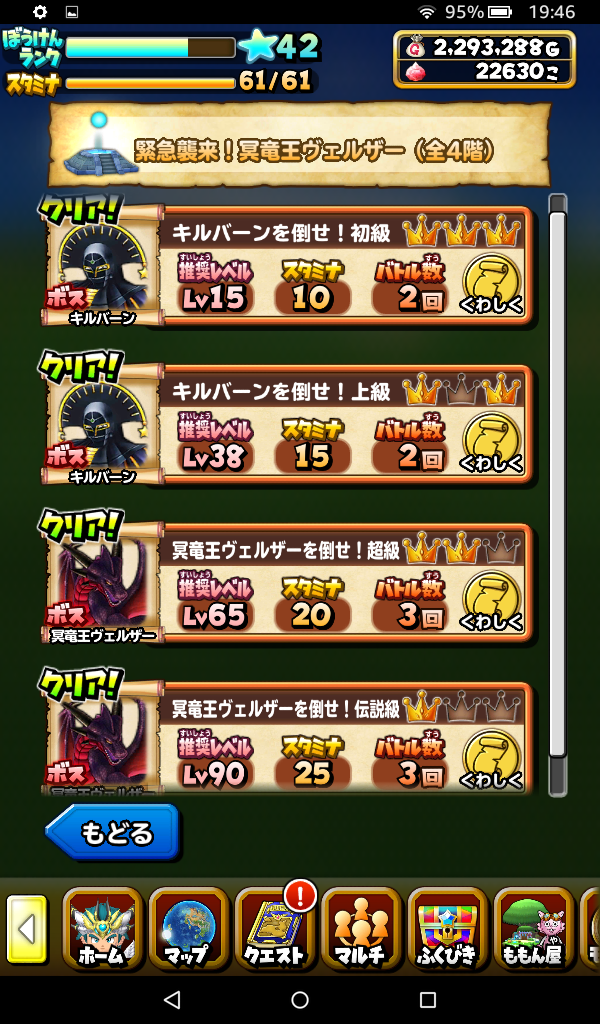This screenshot has height=1024, width=600.
Task: Select the キルバーン 初級 Lv15 quest
Action: coord(300,268)
